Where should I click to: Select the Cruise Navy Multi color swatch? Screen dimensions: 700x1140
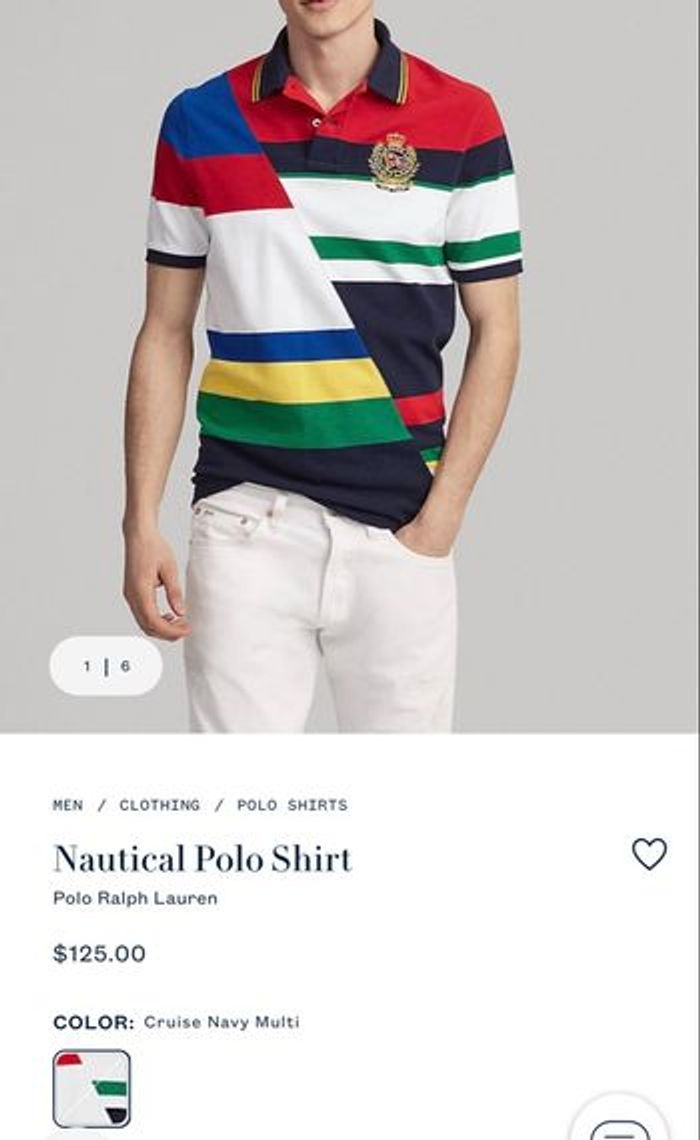click(91, 1088)
